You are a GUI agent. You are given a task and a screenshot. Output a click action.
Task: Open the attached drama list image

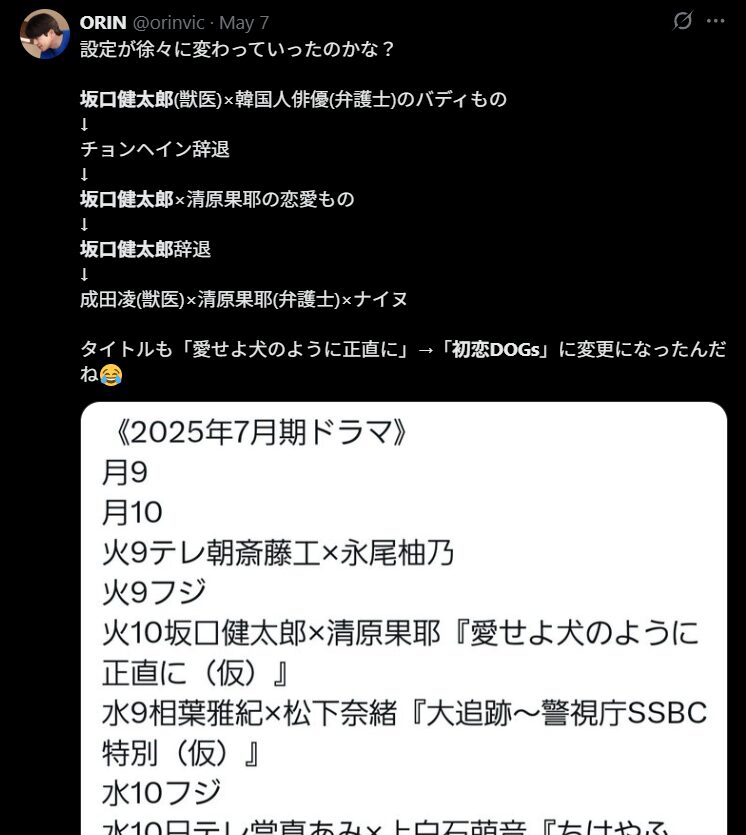coord(403,618)
